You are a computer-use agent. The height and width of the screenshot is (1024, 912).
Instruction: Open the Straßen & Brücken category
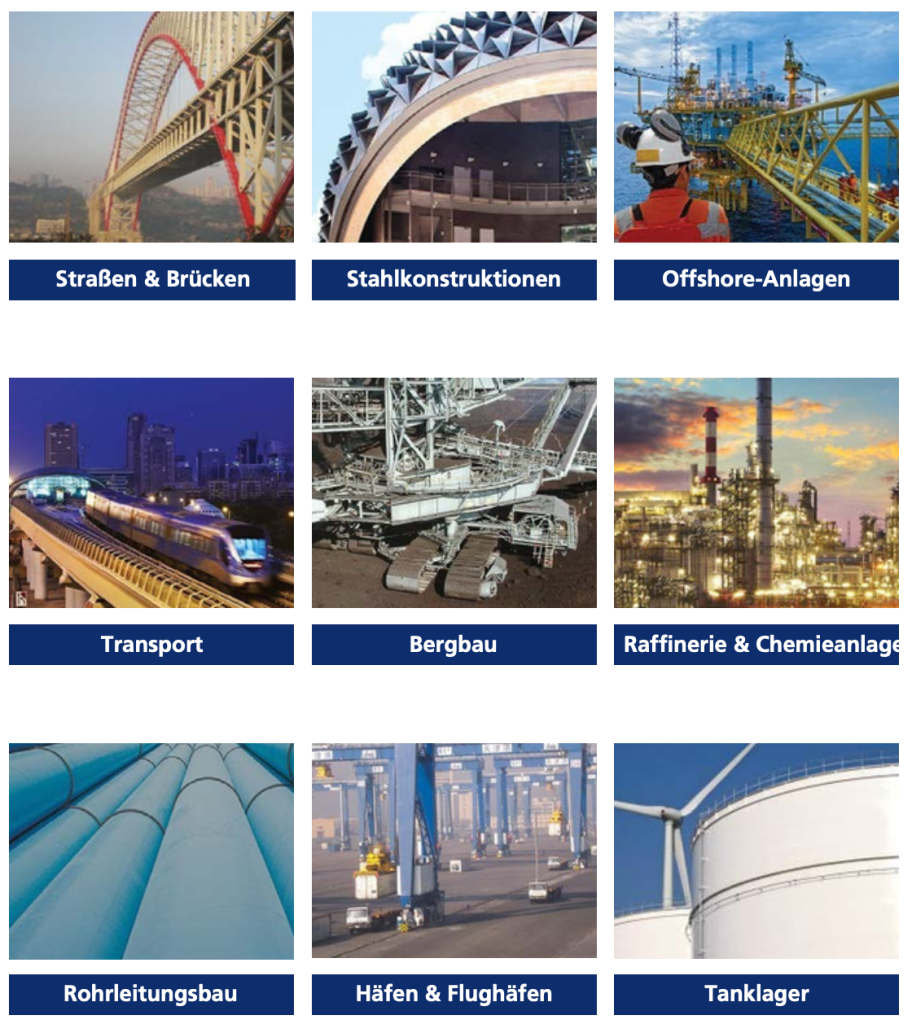click(152, 279)
